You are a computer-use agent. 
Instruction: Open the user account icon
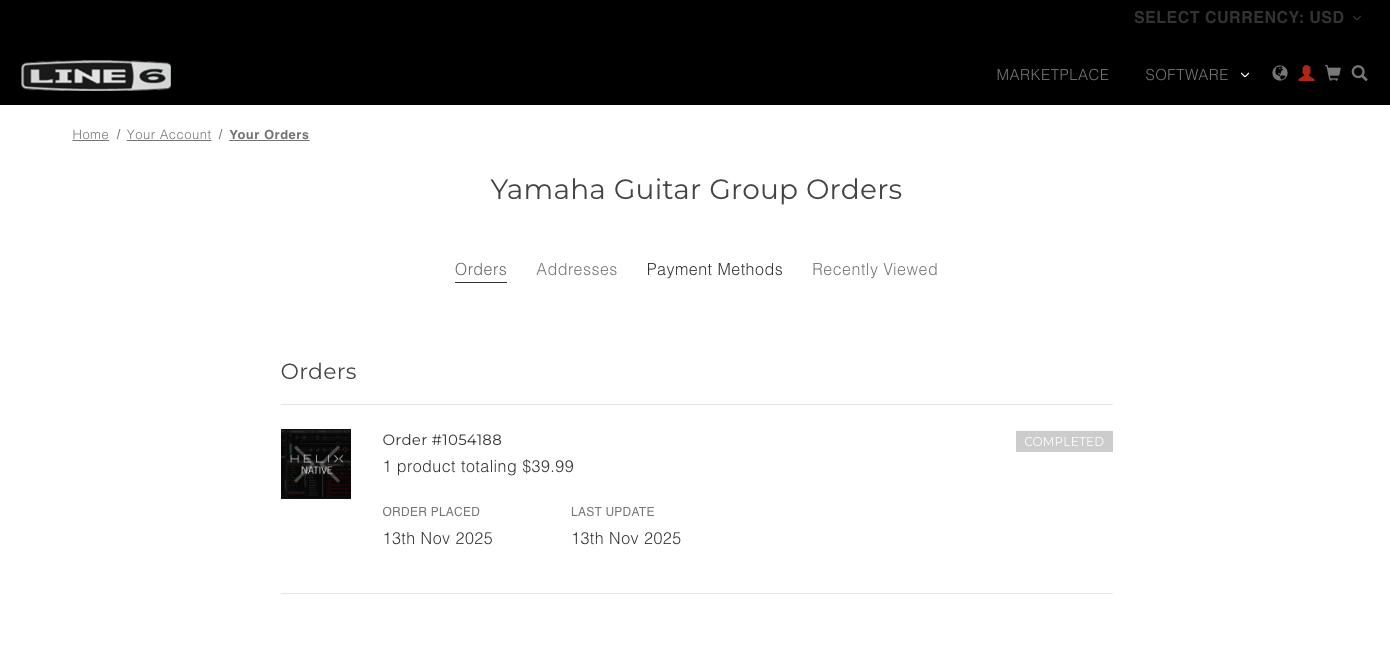point(1306,73)
